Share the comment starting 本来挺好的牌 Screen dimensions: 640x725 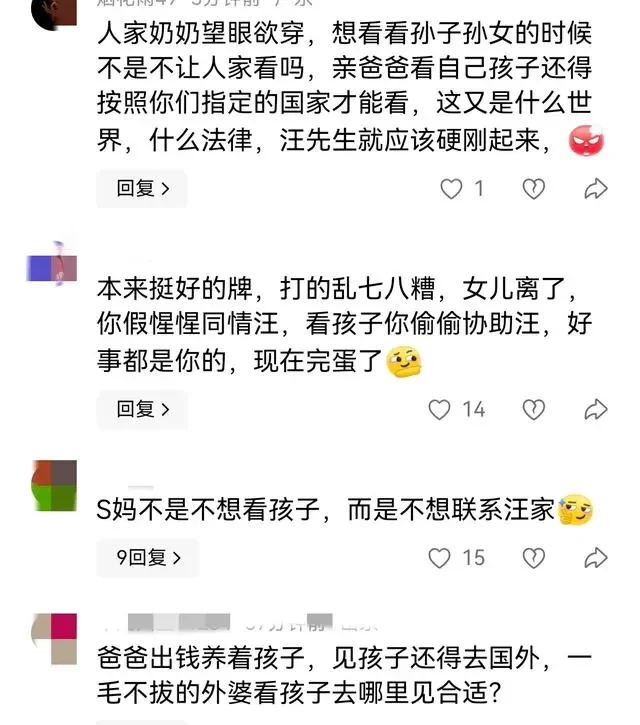(595, 408)
